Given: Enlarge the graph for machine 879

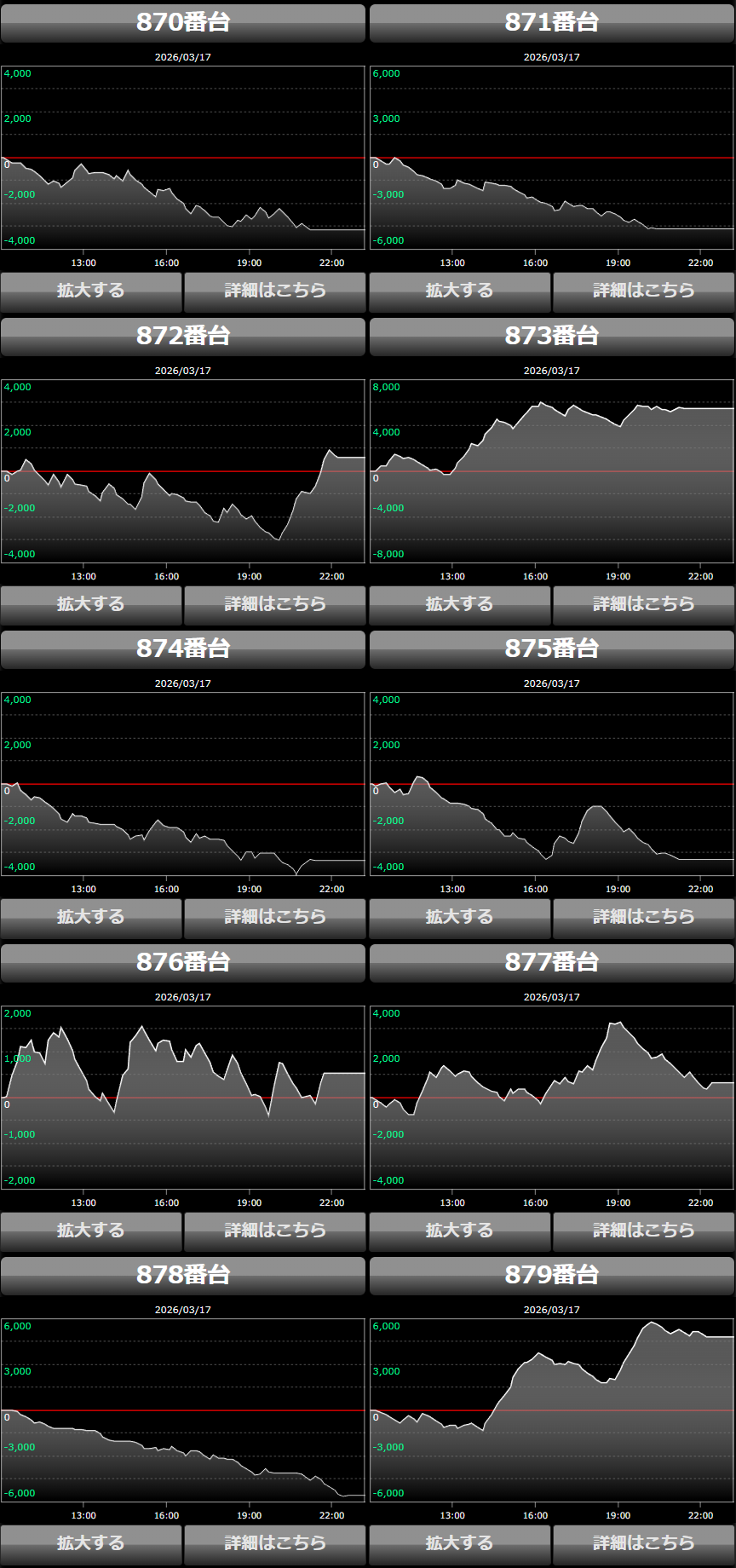Looking at the screenshot, I should [x=460, y=1544].
